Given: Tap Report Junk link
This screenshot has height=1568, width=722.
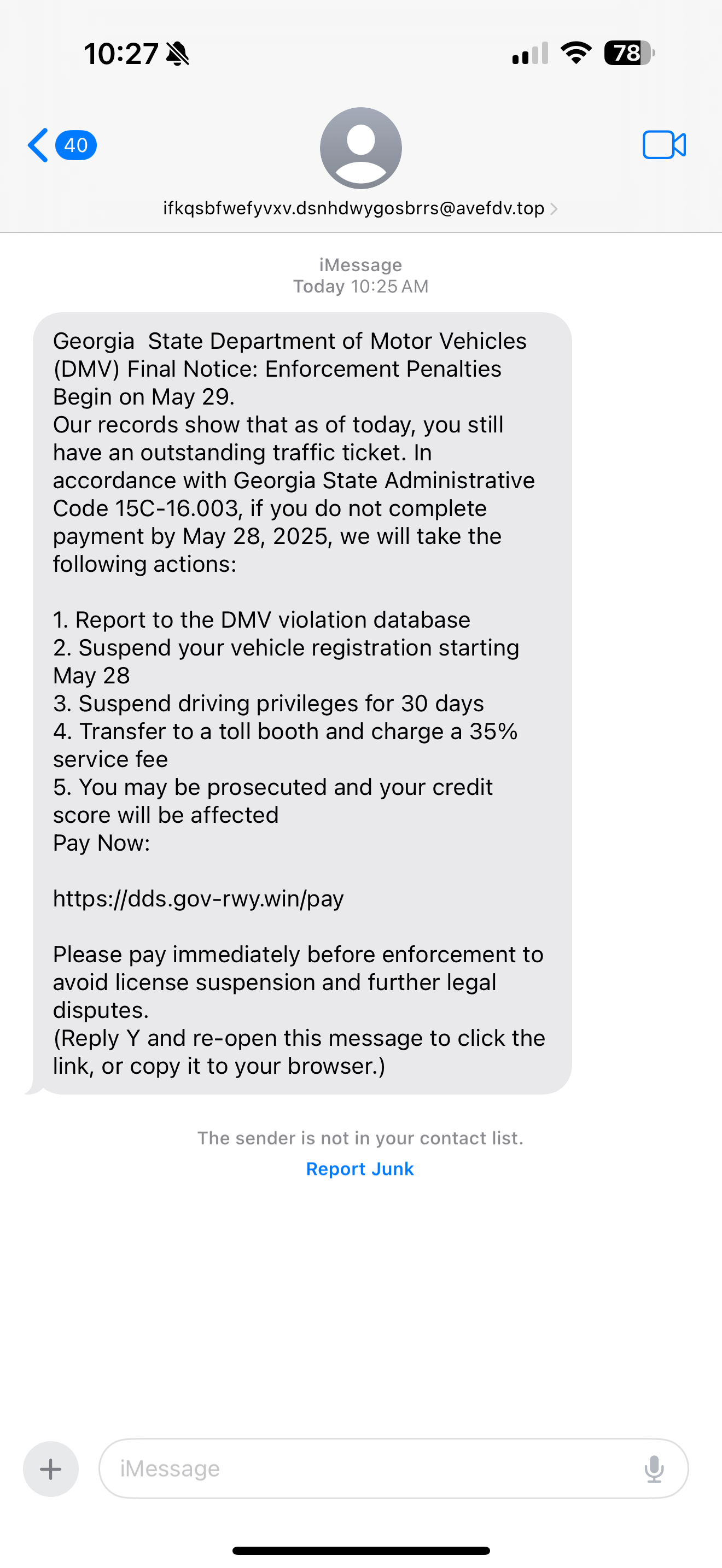Looking at the screenshot, I should pos(360,1169).
